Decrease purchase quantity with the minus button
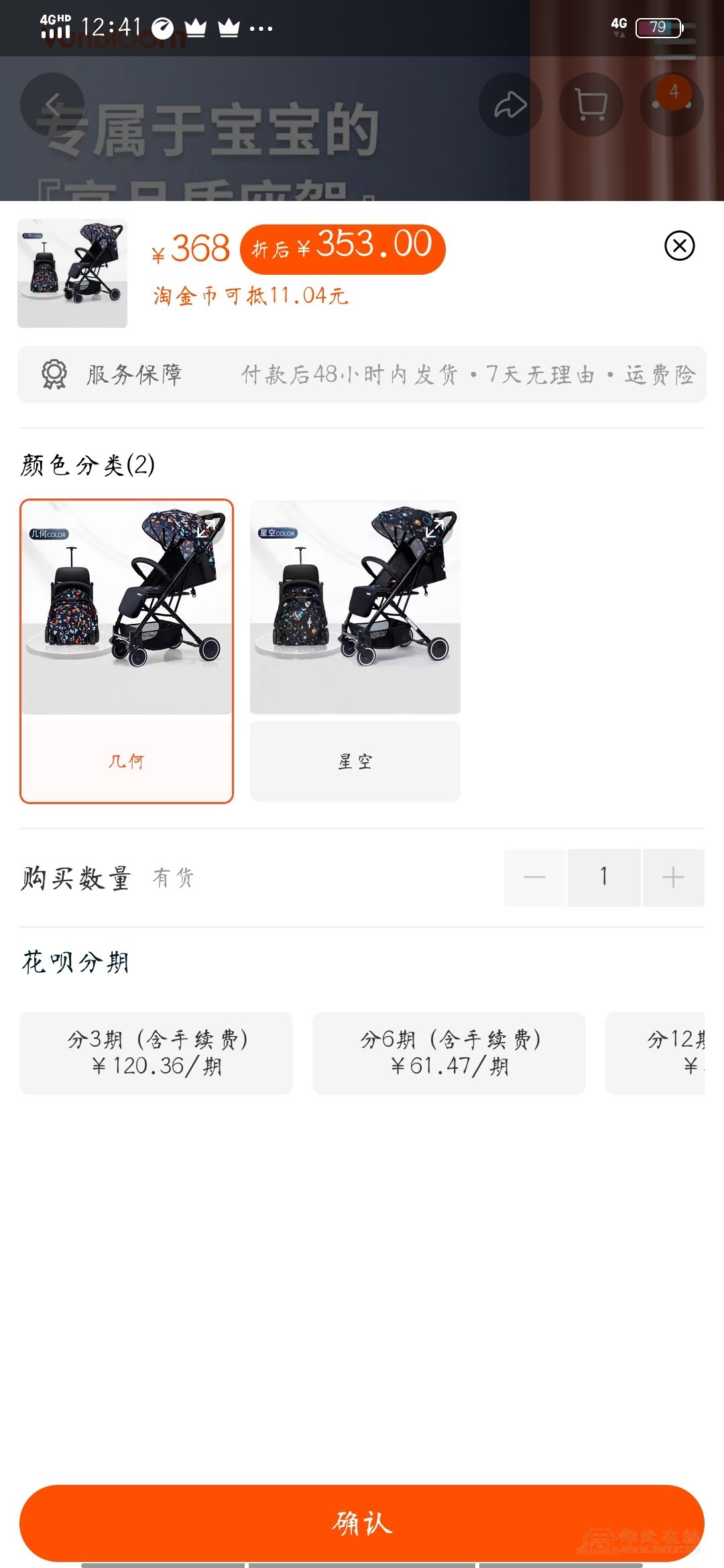This screenshot has height=1568, width=724. (x=534, y=877)
